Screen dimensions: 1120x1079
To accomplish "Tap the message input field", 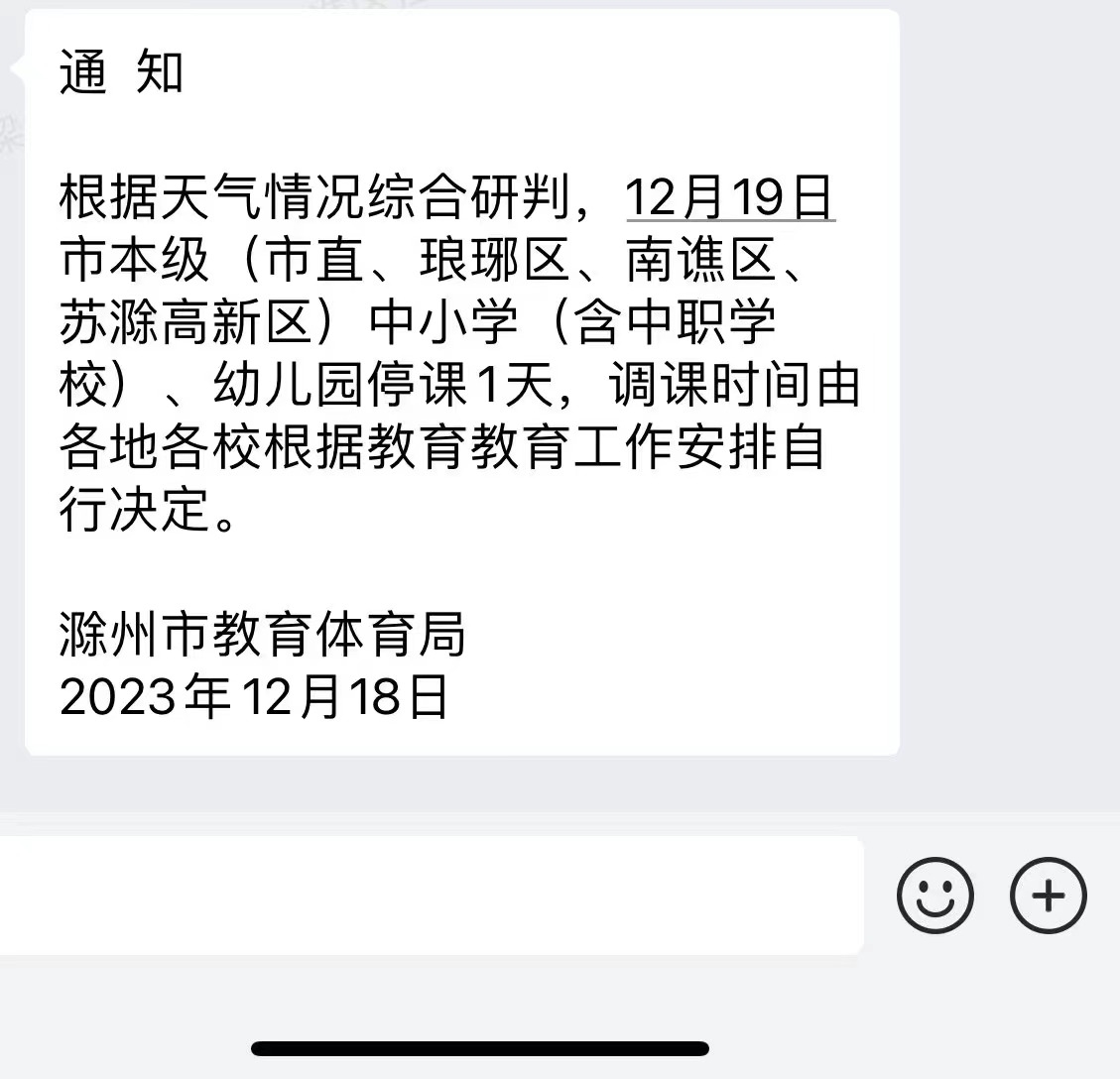I will [x=427, y=896].
